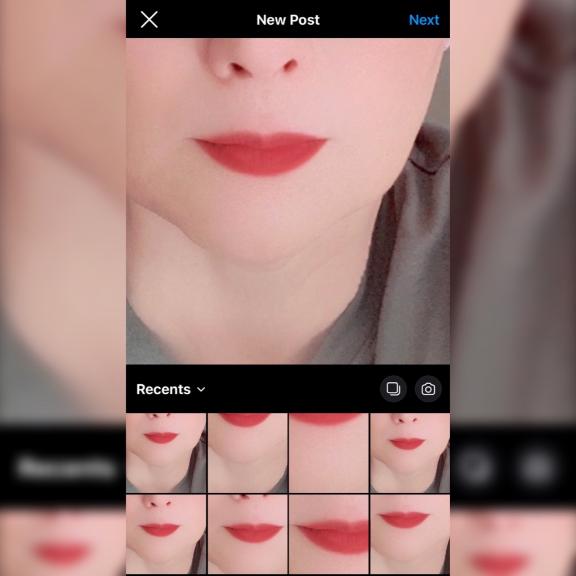Screen dimensions: 576x576
Task: Select the third thumbnail in the second row
Action: tap(329, 534)
